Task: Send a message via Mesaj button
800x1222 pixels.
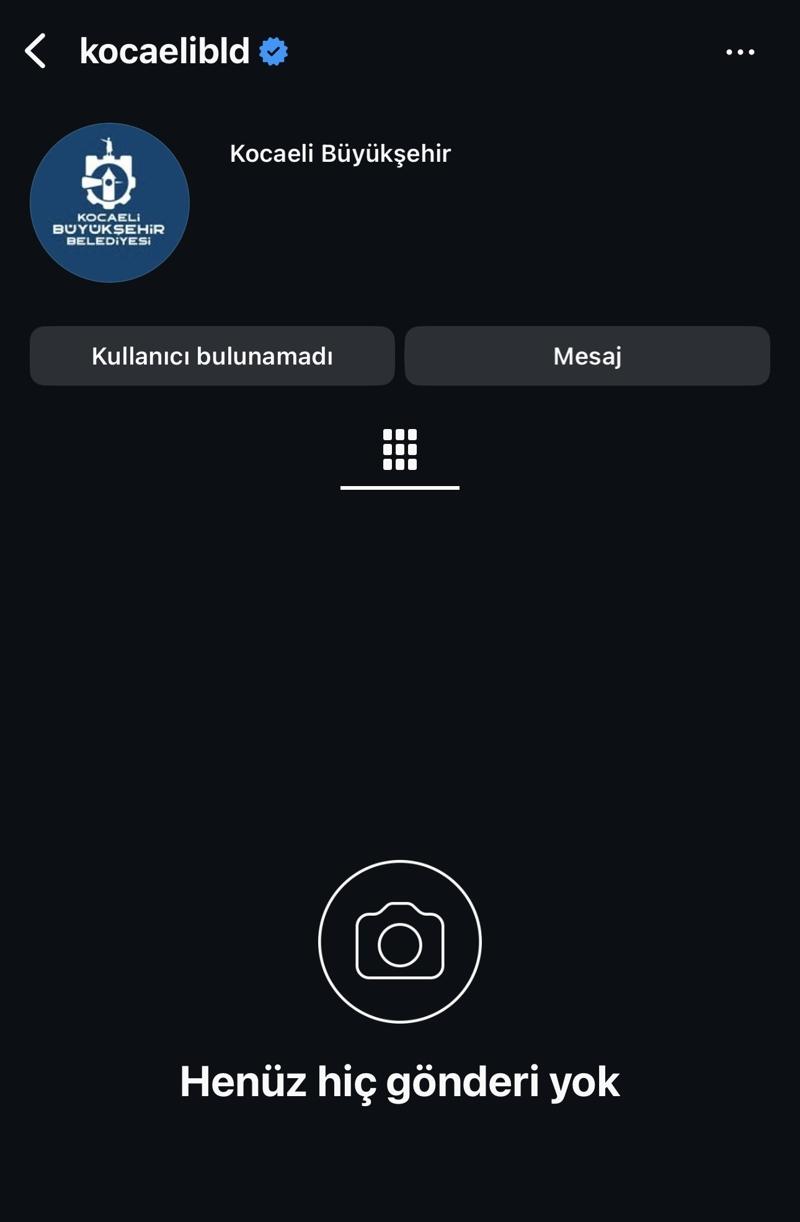Action: click(x=587, y=356)
